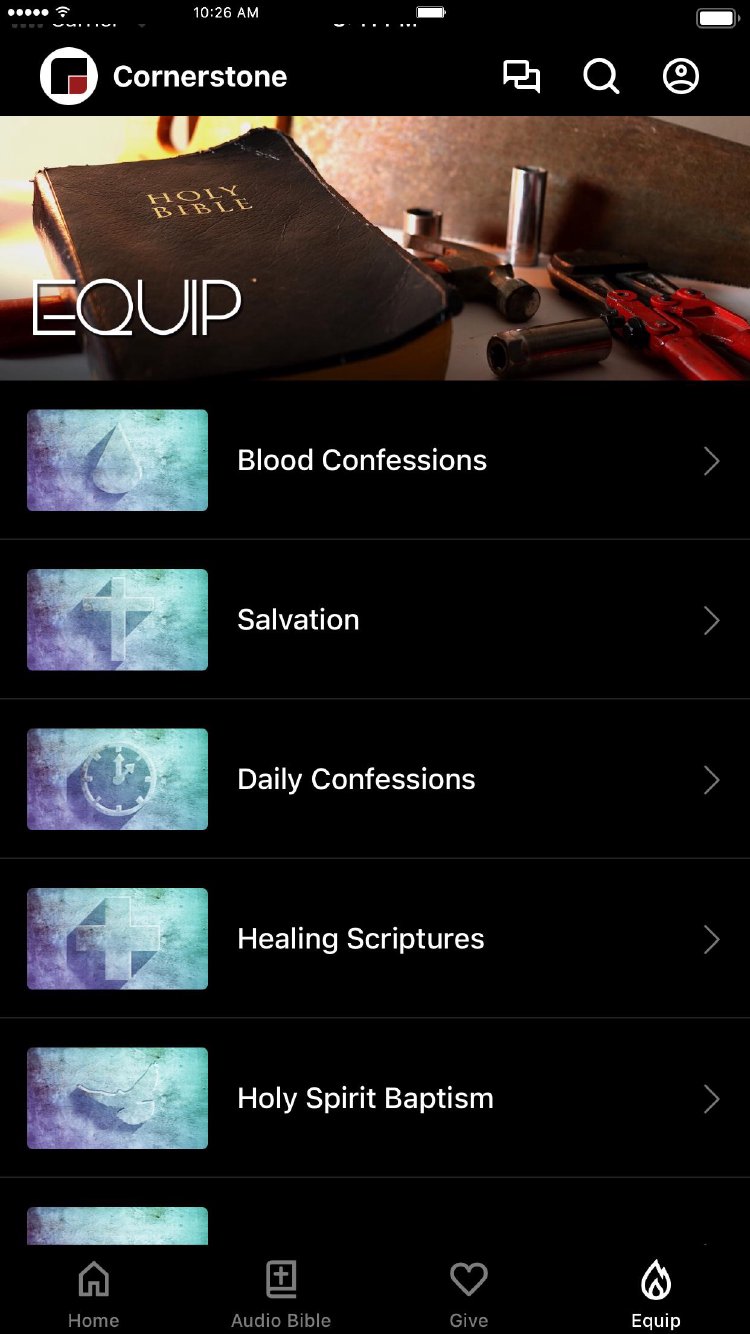Switch to the Home tab

[x=93, y=1293]
